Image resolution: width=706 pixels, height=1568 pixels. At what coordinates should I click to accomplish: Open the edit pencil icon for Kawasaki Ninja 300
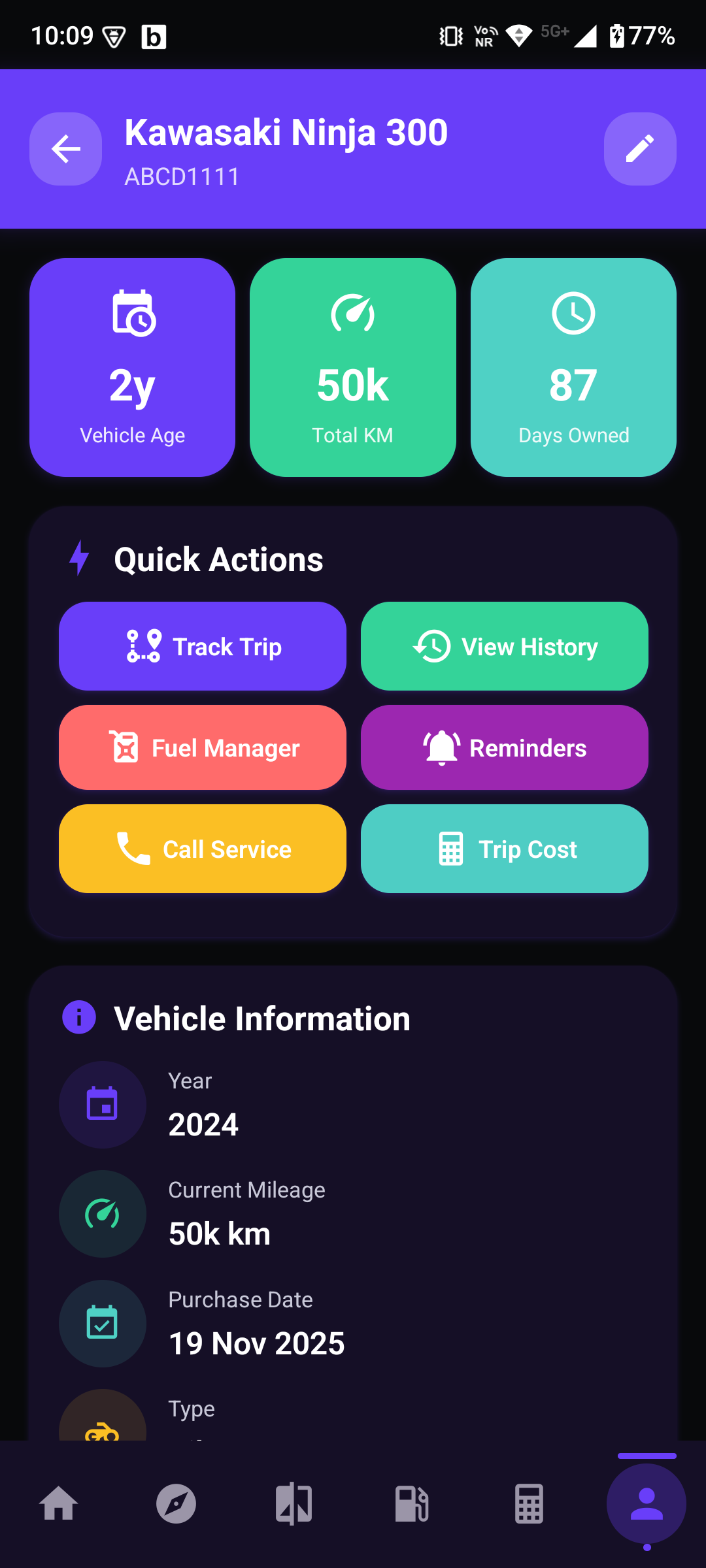coord(639,149)
